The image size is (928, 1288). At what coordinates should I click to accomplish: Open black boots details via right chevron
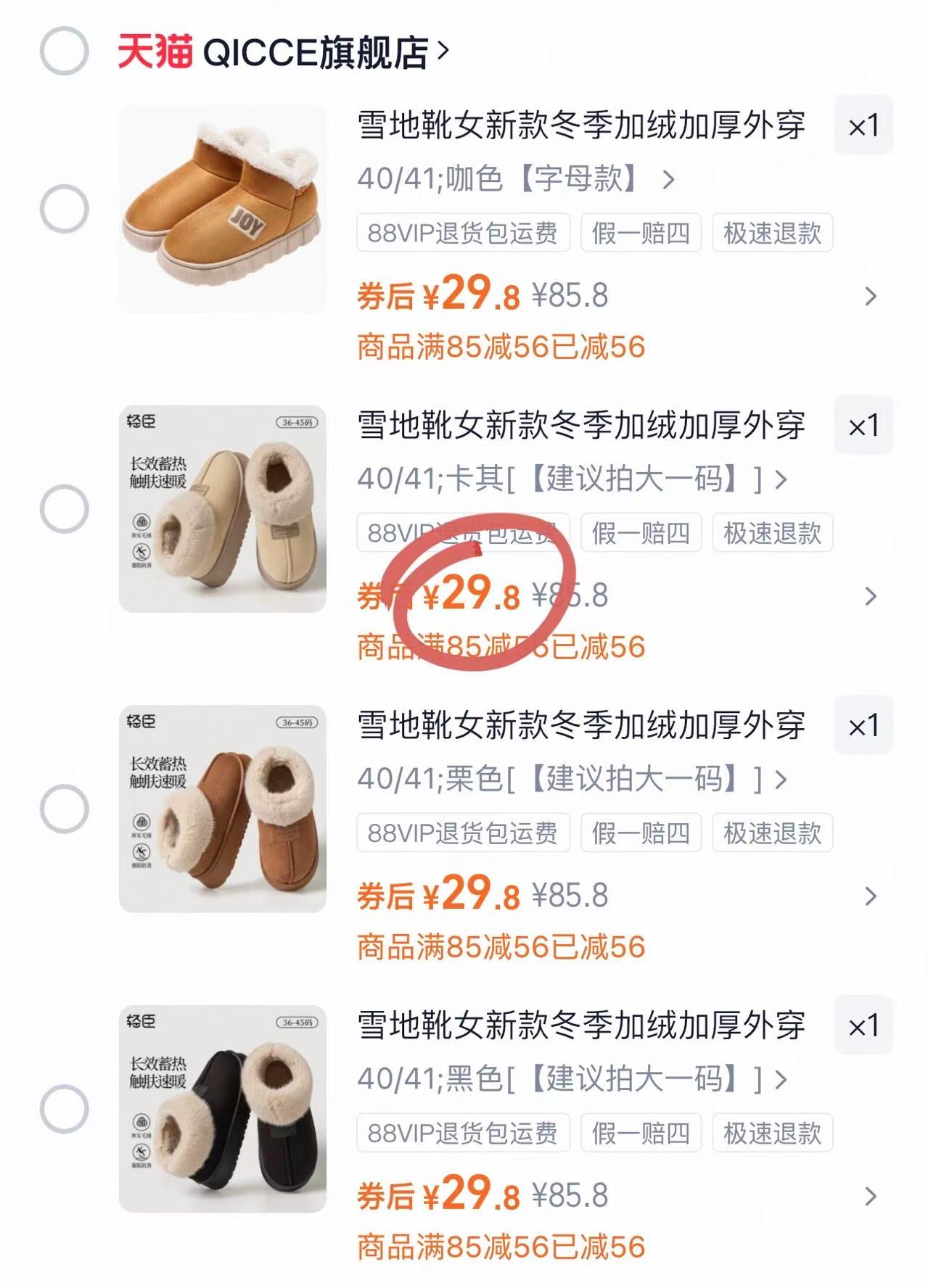coord(871,1197)
